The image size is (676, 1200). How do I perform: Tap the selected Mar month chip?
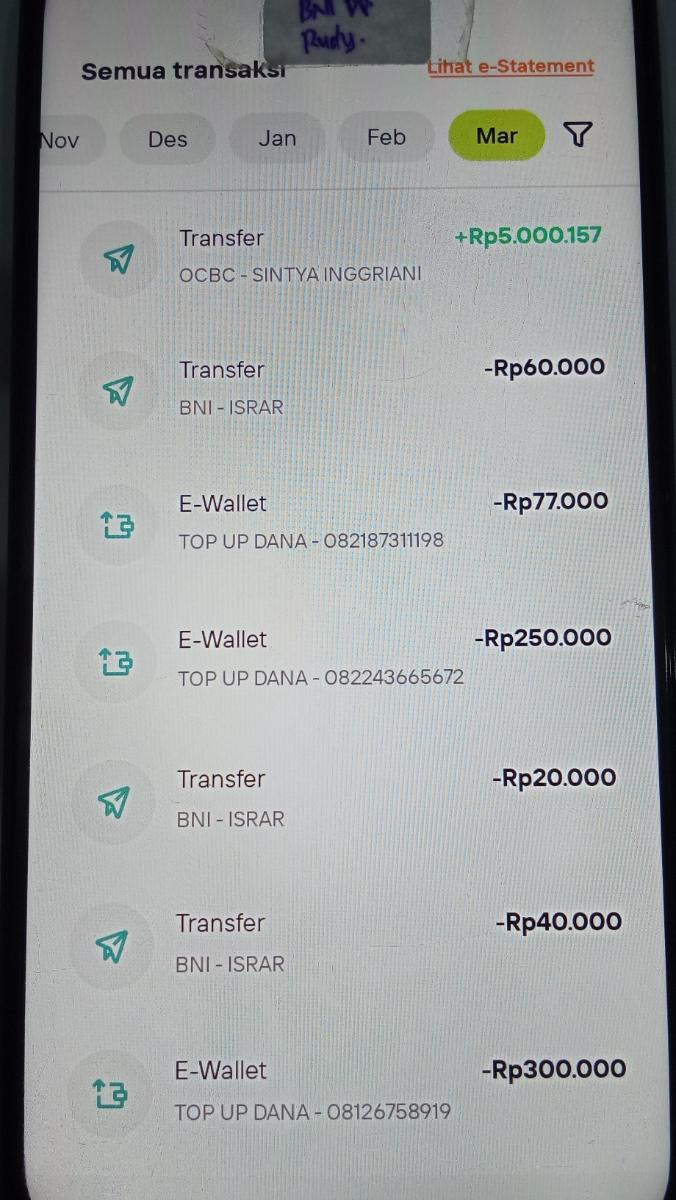[497, 135]
